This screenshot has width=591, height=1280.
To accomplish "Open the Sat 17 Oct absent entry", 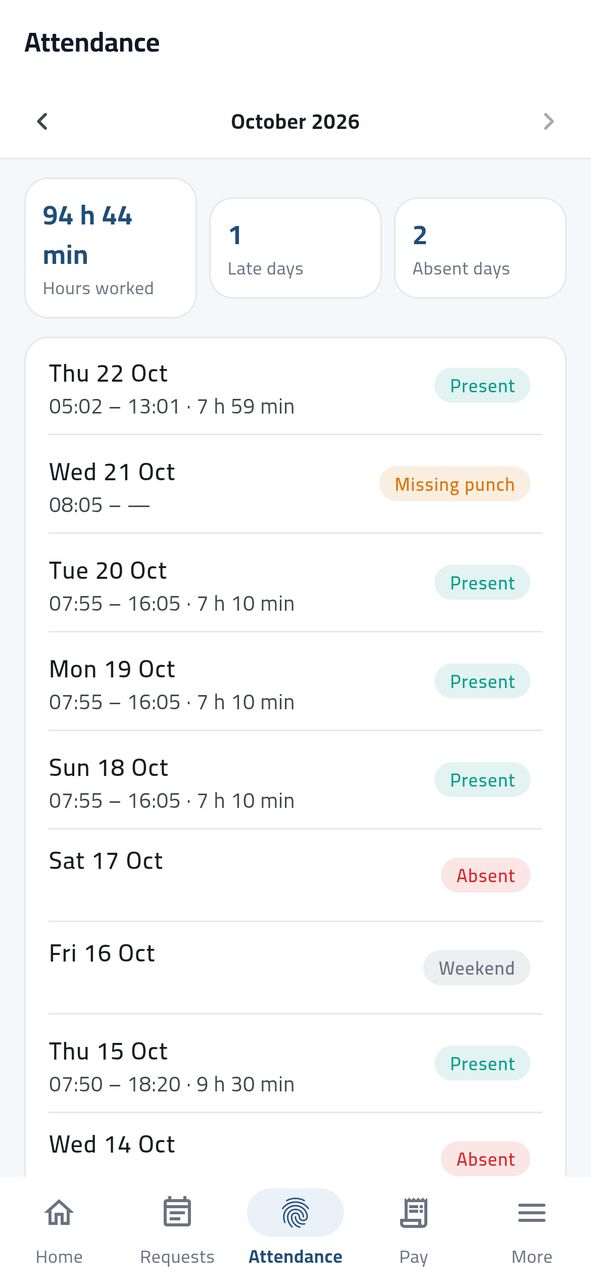I will point(295,875).
